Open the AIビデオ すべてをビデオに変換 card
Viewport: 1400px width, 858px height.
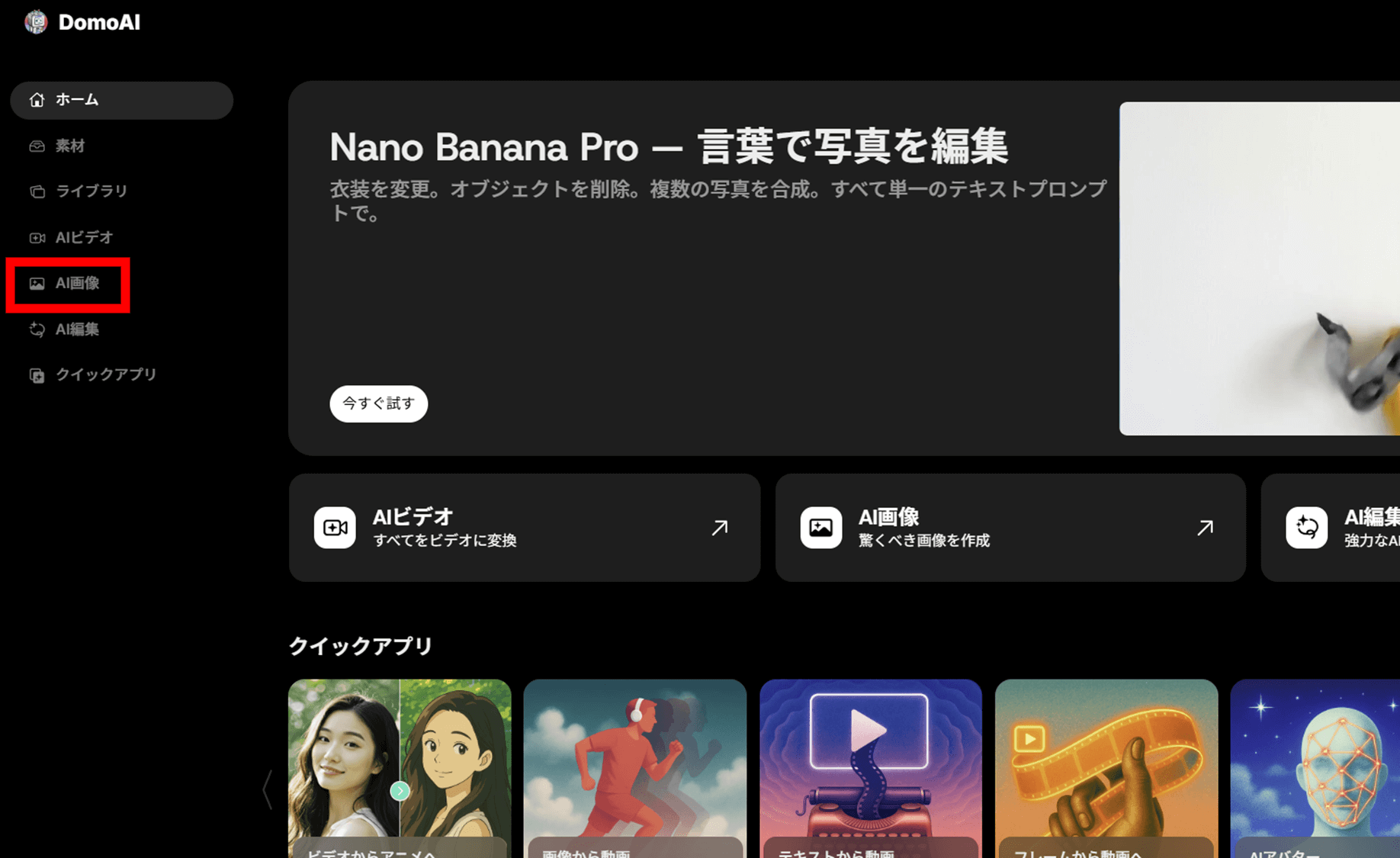pyautogui.click(x=524, y=528)
